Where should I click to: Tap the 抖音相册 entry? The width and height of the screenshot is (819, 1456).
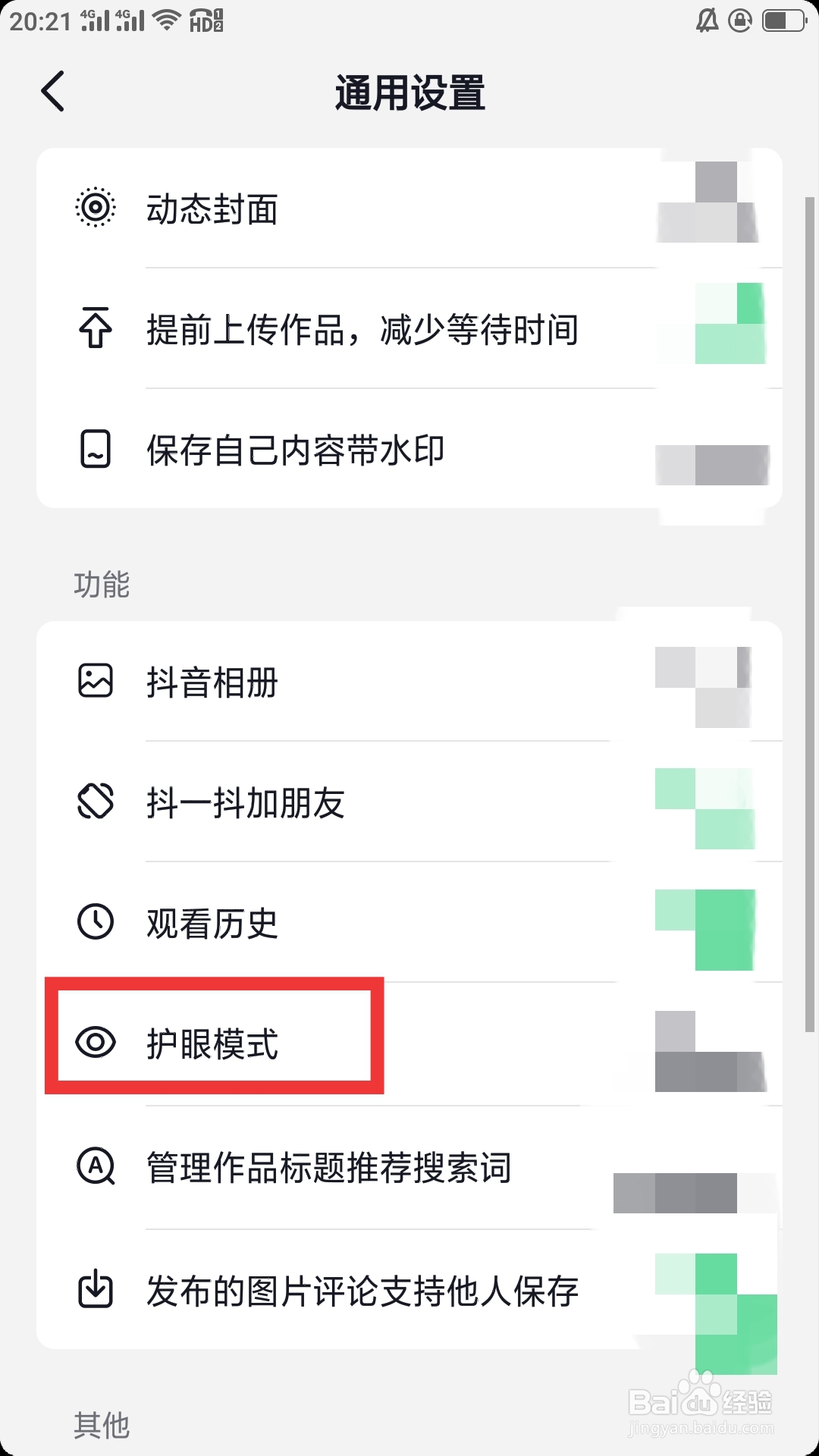tap(212, 681)
